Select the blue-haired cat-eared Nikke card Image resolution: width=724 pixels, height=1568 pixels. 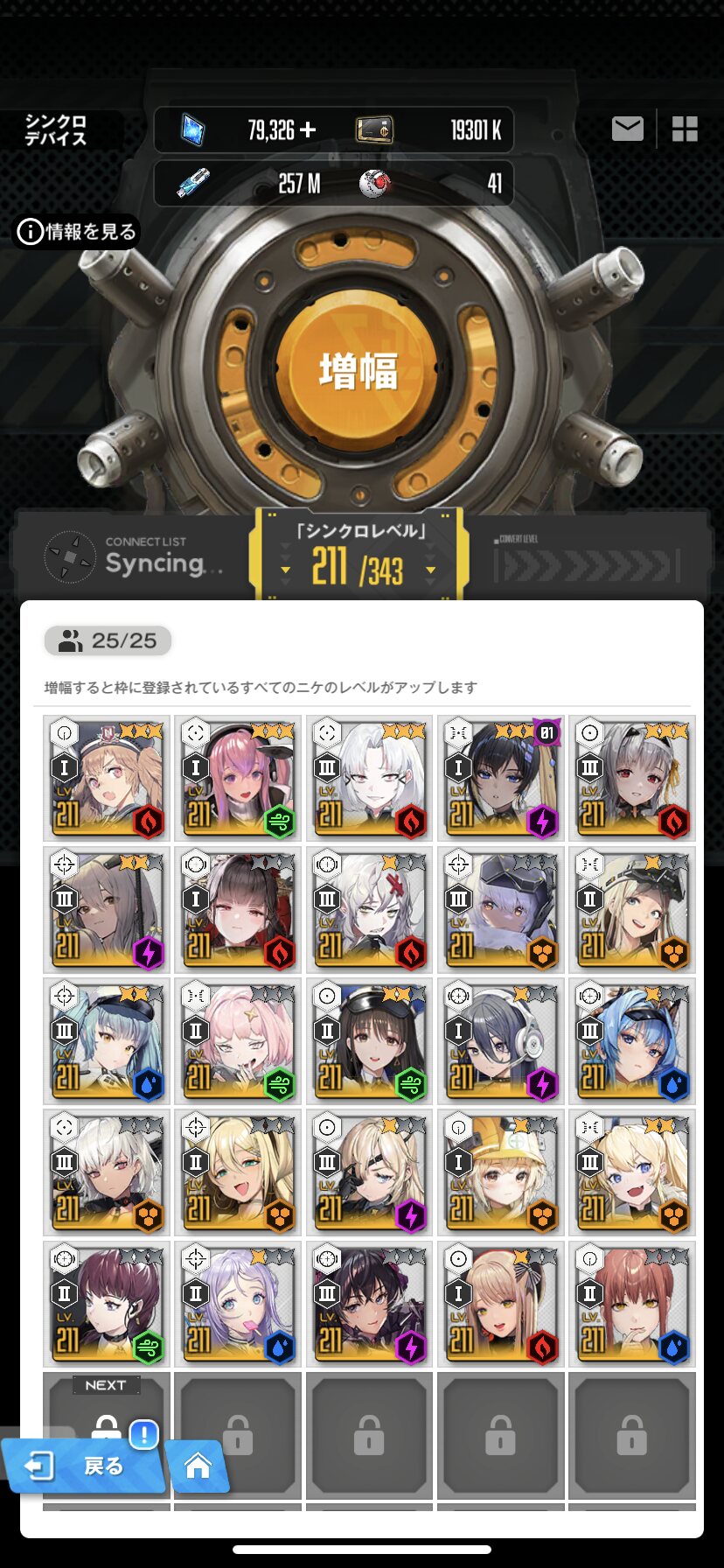tap(632, 1041)
